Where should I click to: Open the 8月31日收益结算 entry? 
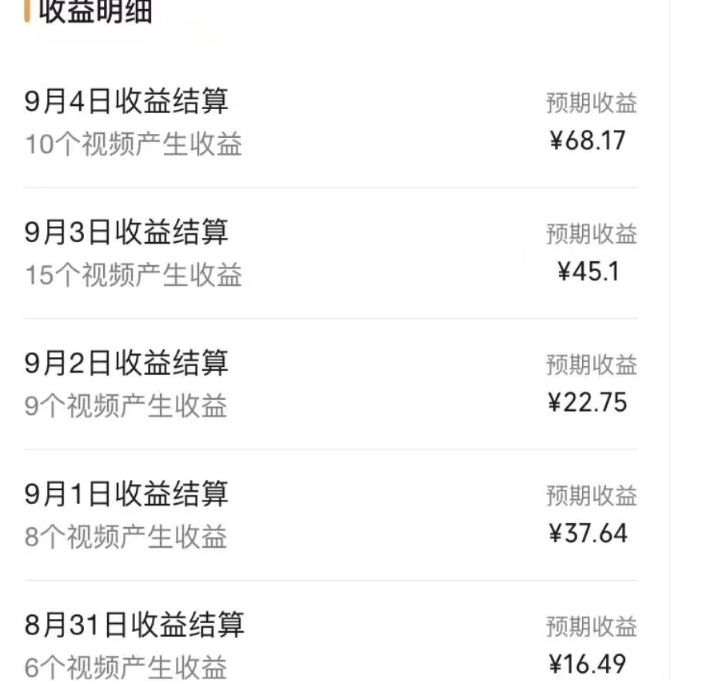134,626
